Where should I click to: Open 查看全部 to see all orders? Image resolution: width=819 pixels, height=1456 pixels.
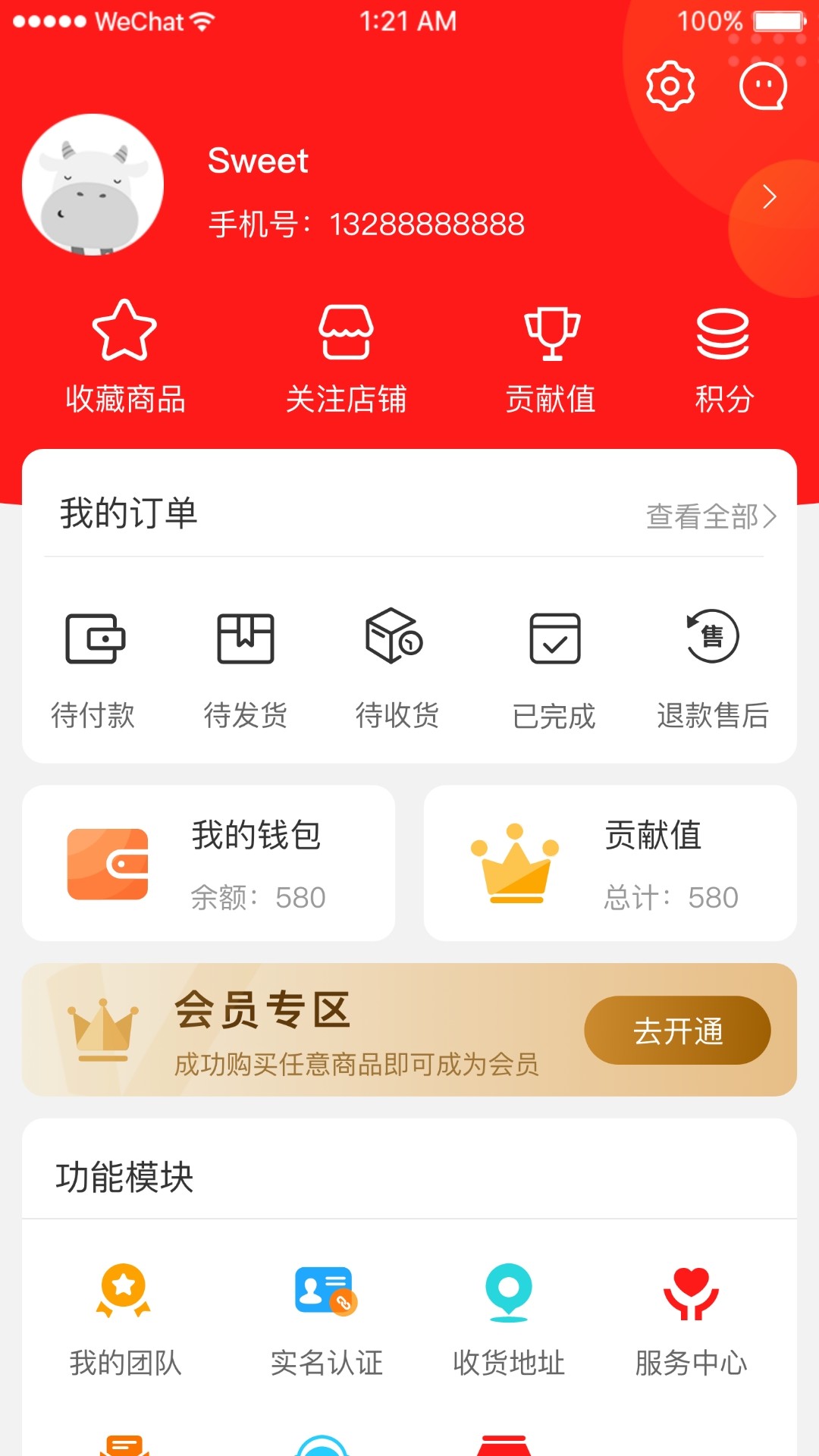pos(708,516)
